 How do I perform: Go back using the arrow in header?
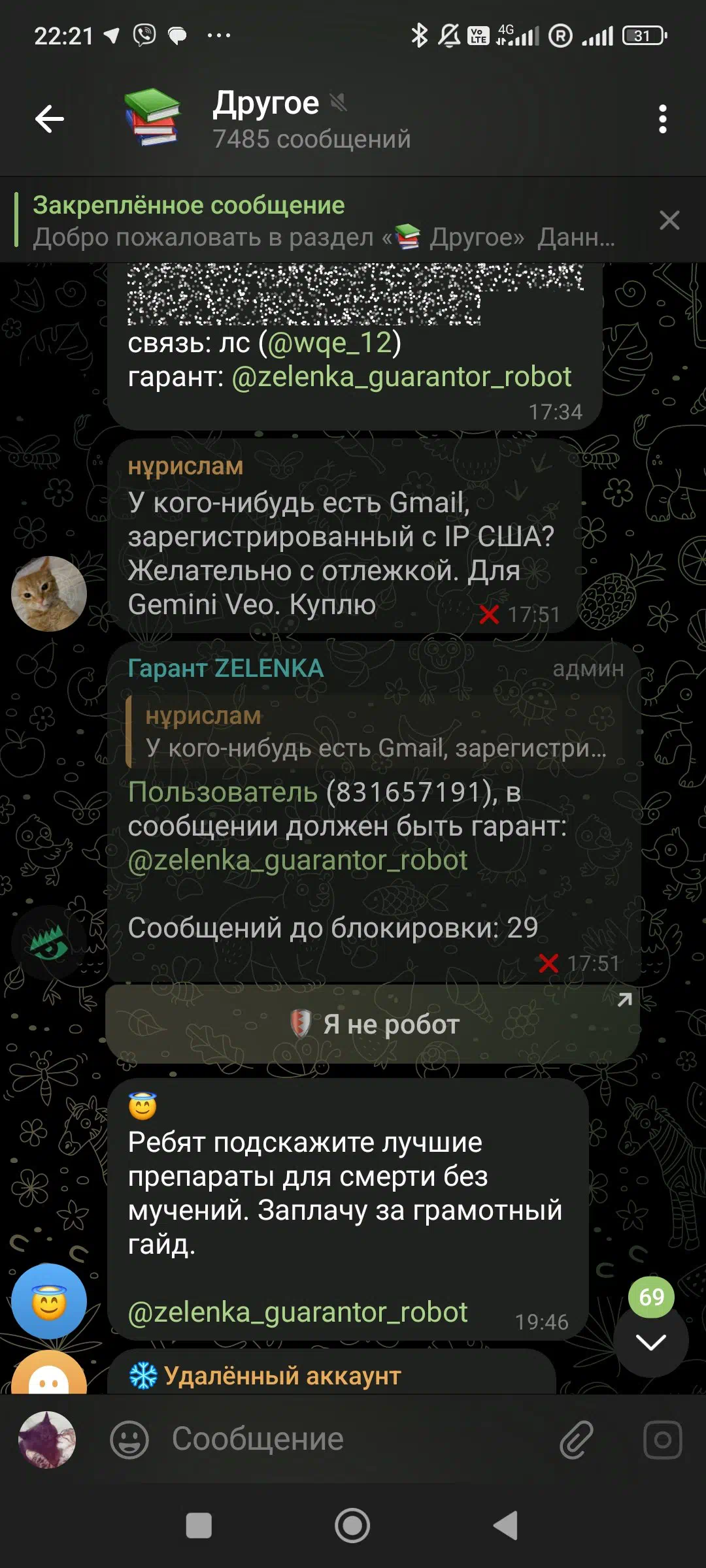coord(50,119)
